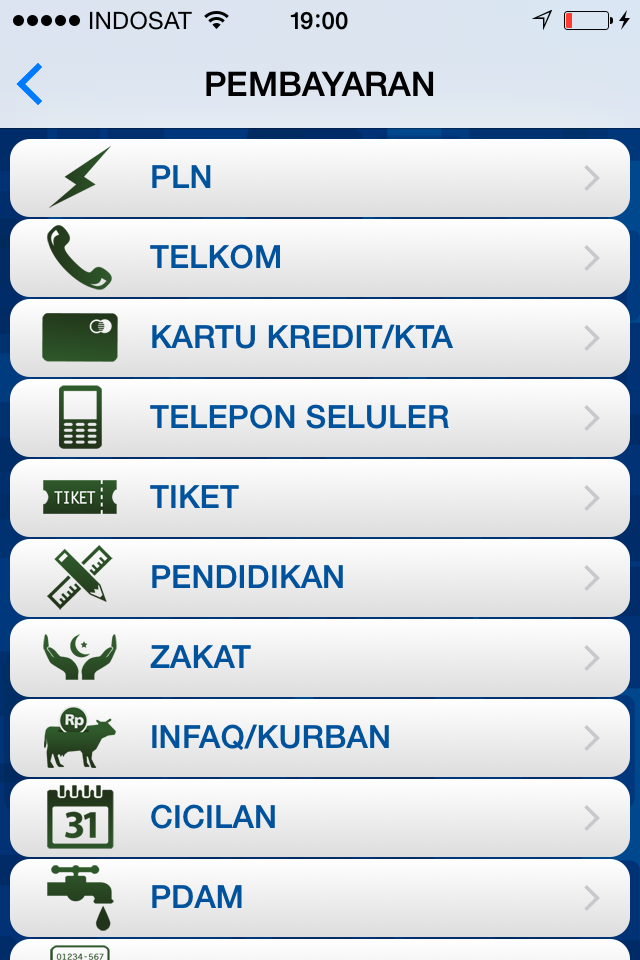
Task: Go back from the Pembayaran screen
Action: (30, 84)
